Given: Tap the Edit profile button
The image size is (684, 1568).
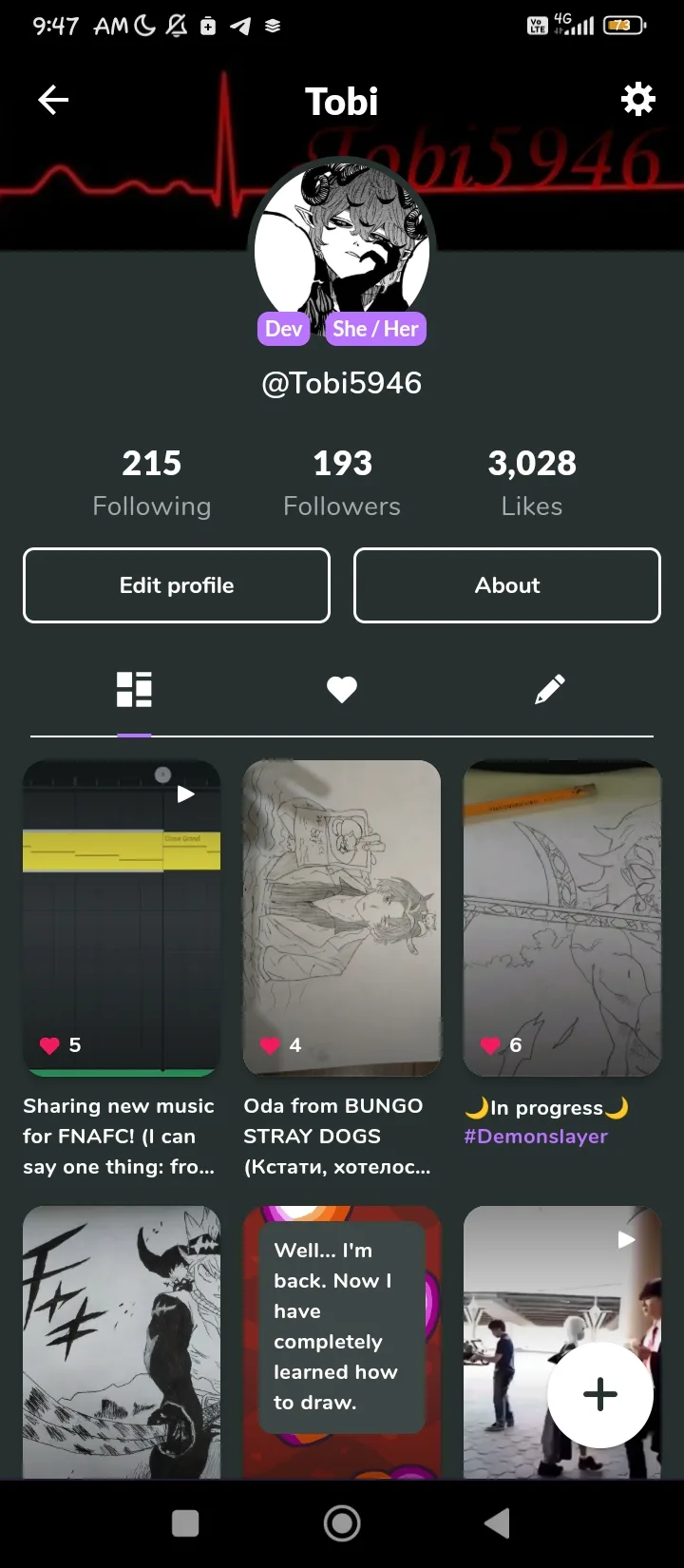Looking at the screenshot, I should click(x=177, y=585).
